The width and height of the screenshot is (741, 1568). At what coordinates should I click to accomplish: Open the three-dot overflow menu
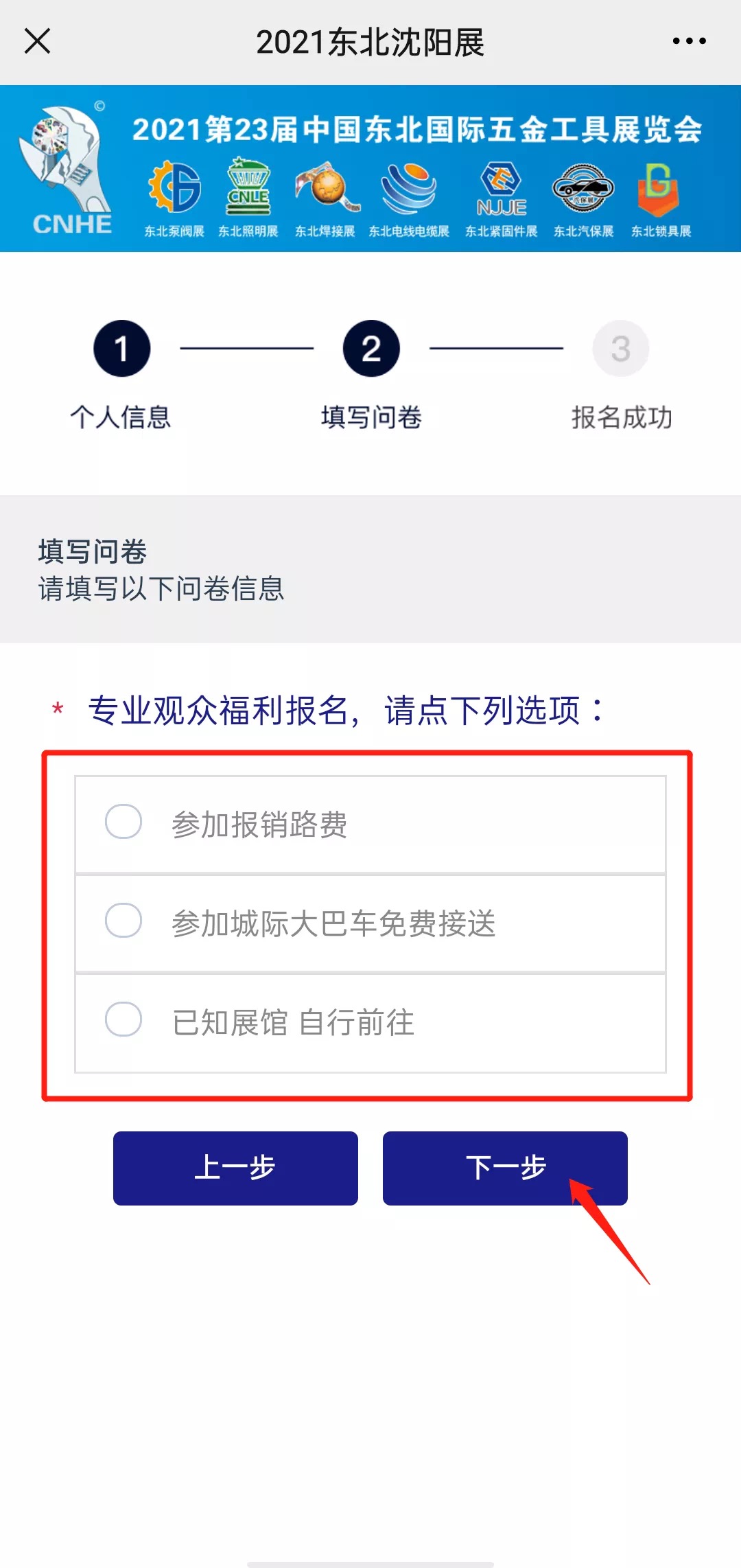(689, 41)
